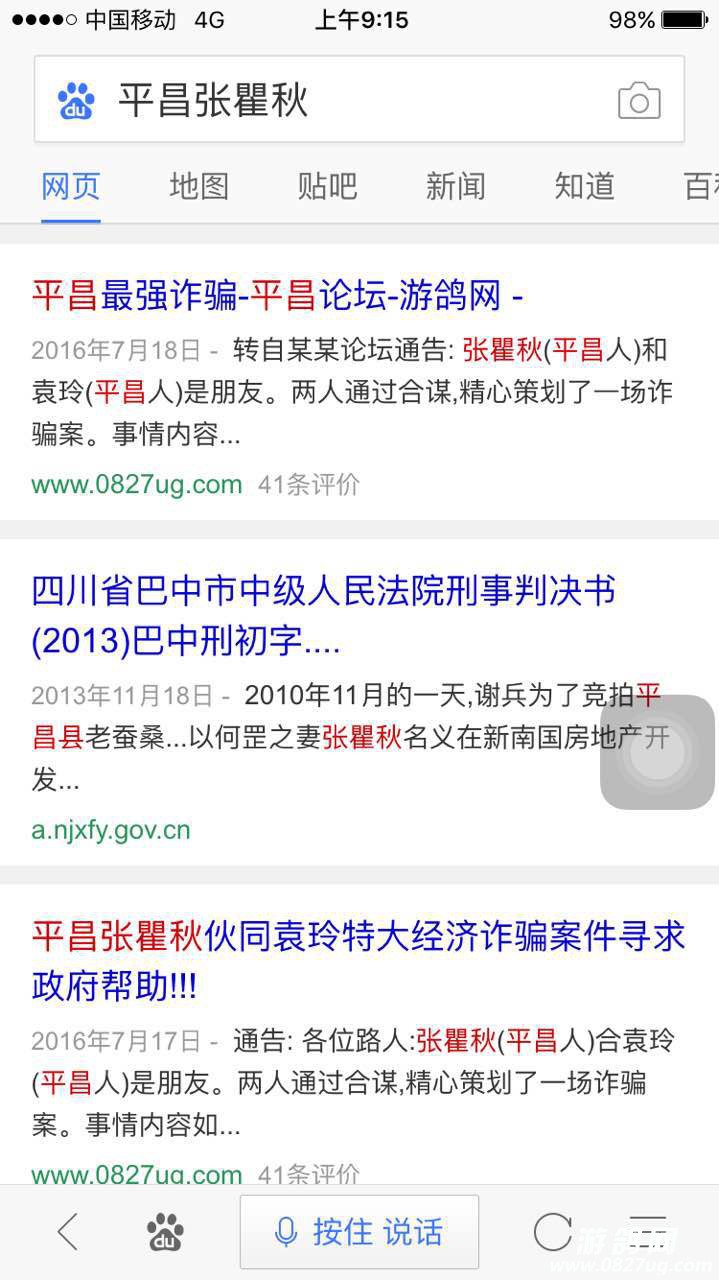Switch to the 知道 tab
Viewport: 719px width, 1280px height.
pyautogui.click(x=584, y=186)
